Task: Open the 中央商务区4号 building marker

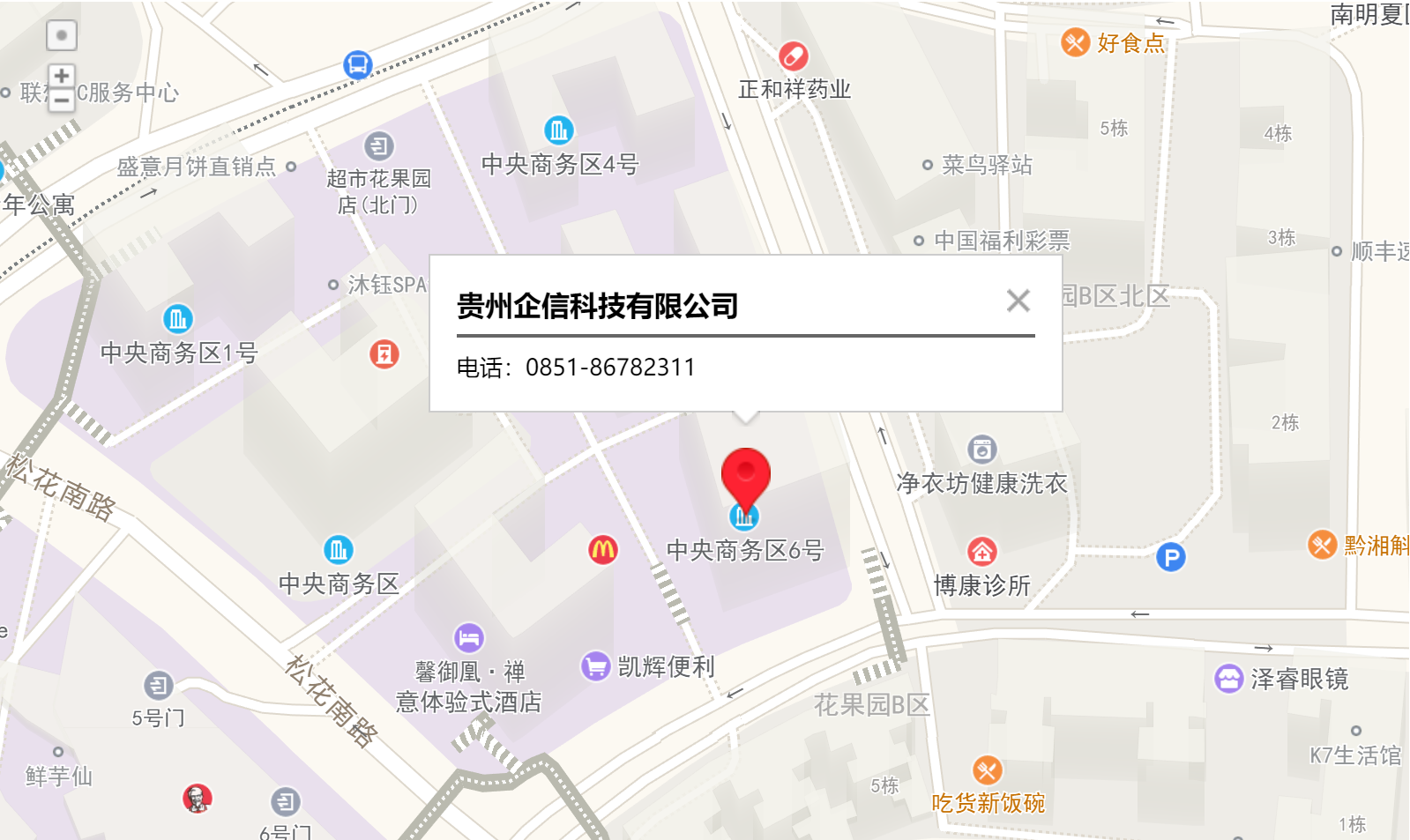Action: tap(559, 131)
